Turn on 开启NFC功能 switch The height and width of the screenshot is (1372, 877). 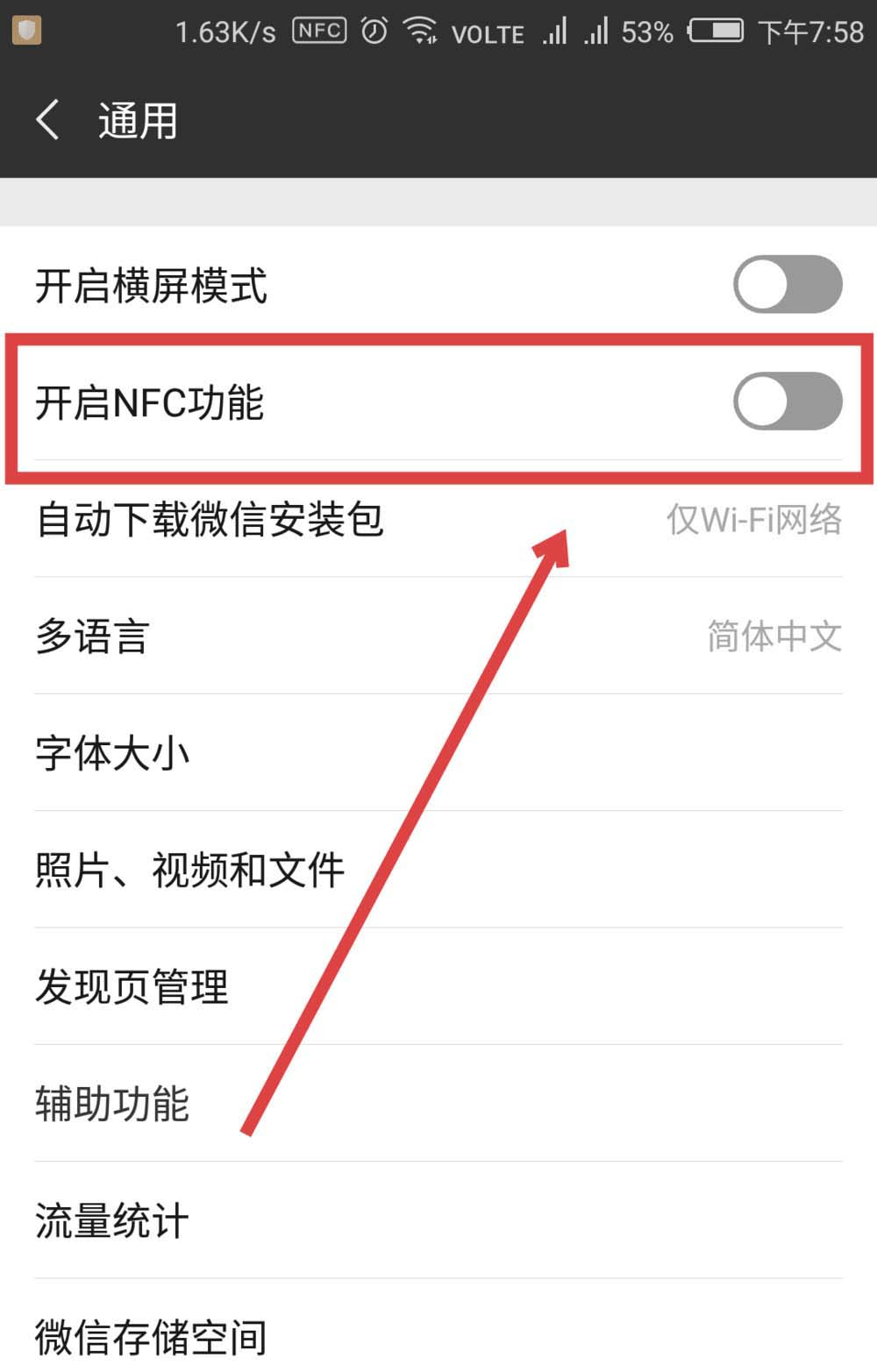tap(787, 402)
